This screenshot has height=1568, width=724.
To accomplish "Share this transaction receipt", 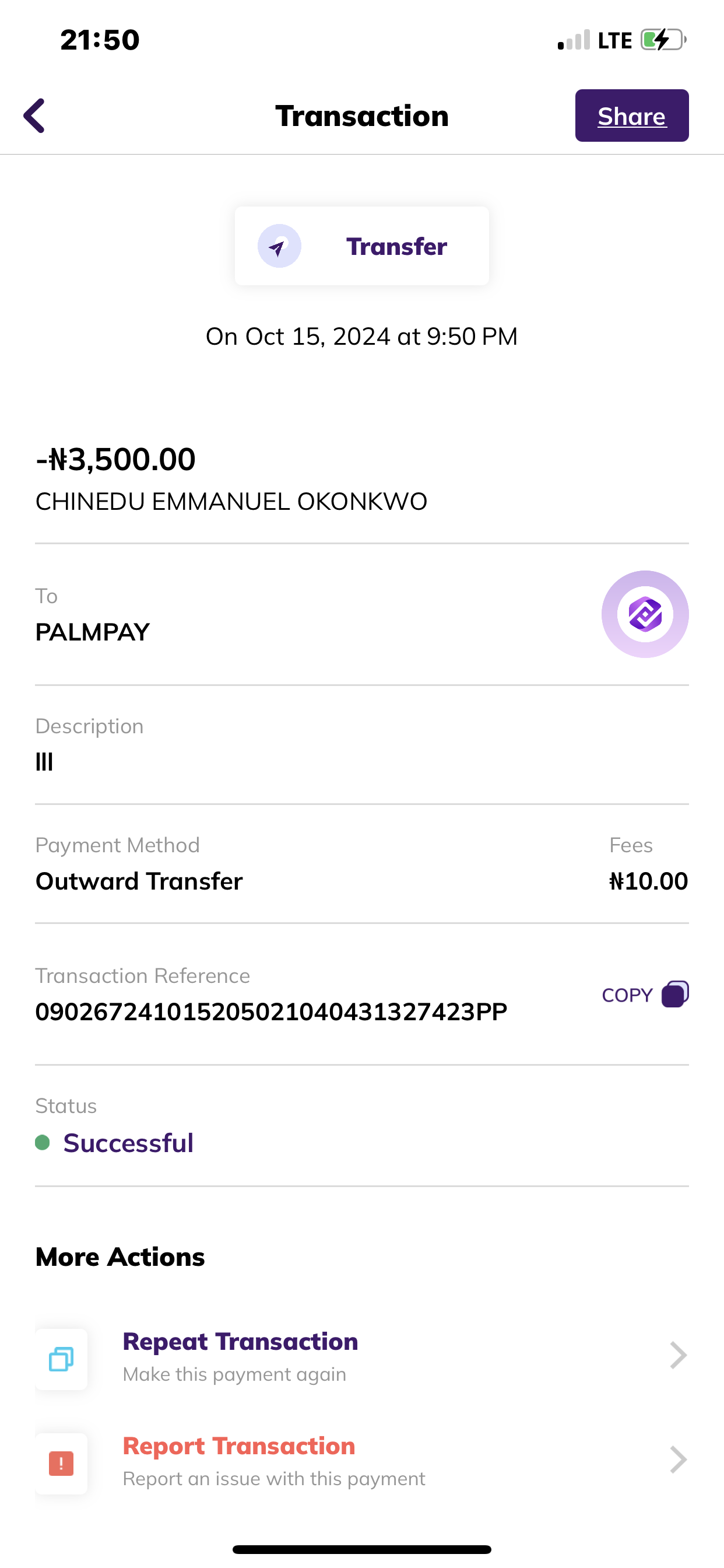I will [631, 116].
